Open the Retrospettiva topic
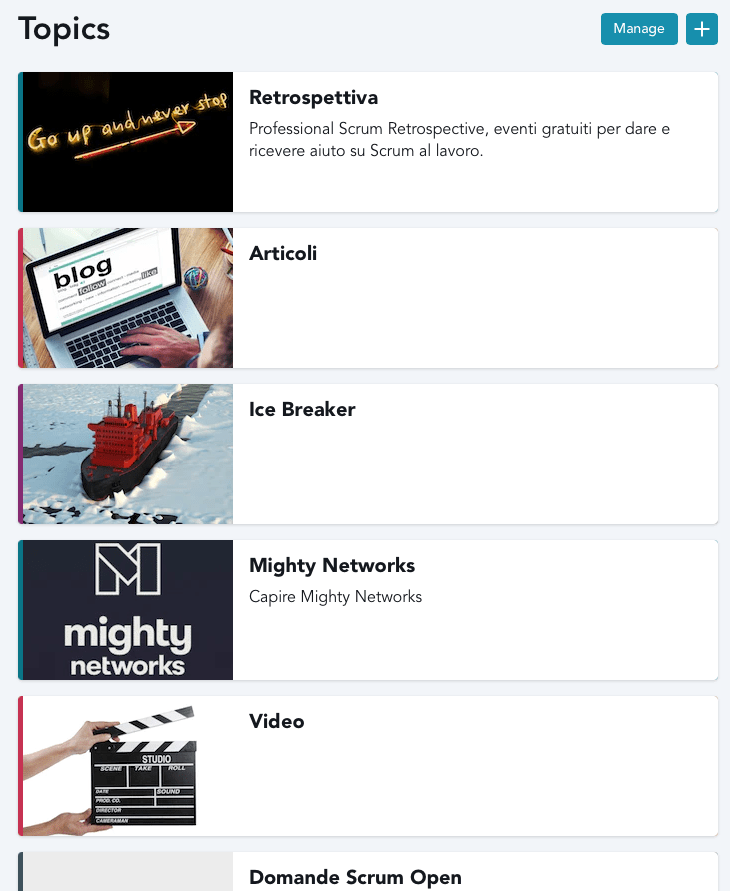Viewport: 730px width, 891px height. (x=313, y=98)
